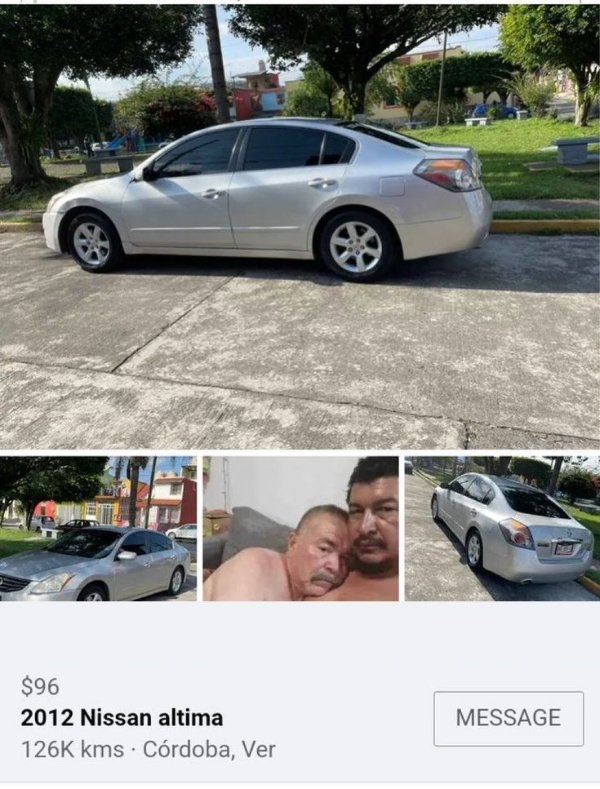Open the large side-view car photo
Screen dimensions: 600x789
[x=300, y=225]
